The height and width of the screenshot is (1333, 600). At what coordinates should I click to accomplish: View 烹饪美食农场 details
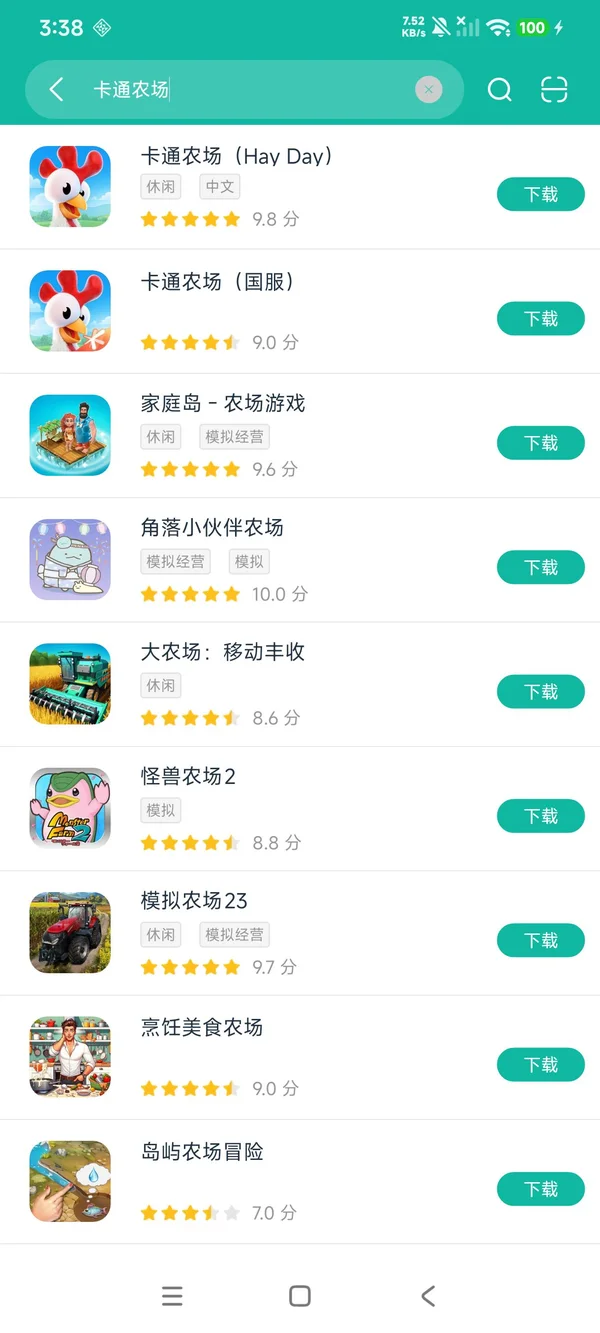[x=300, y=1058]
